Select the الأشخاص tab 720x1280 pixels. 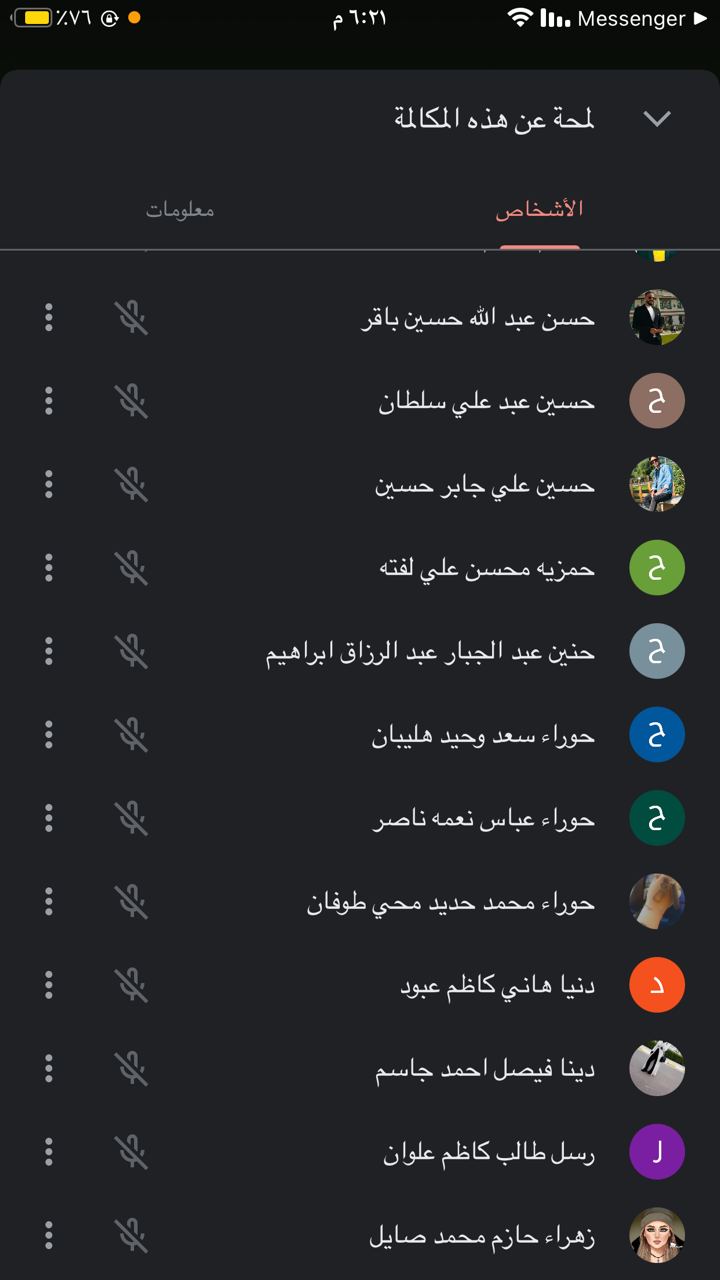pos(539,209)
